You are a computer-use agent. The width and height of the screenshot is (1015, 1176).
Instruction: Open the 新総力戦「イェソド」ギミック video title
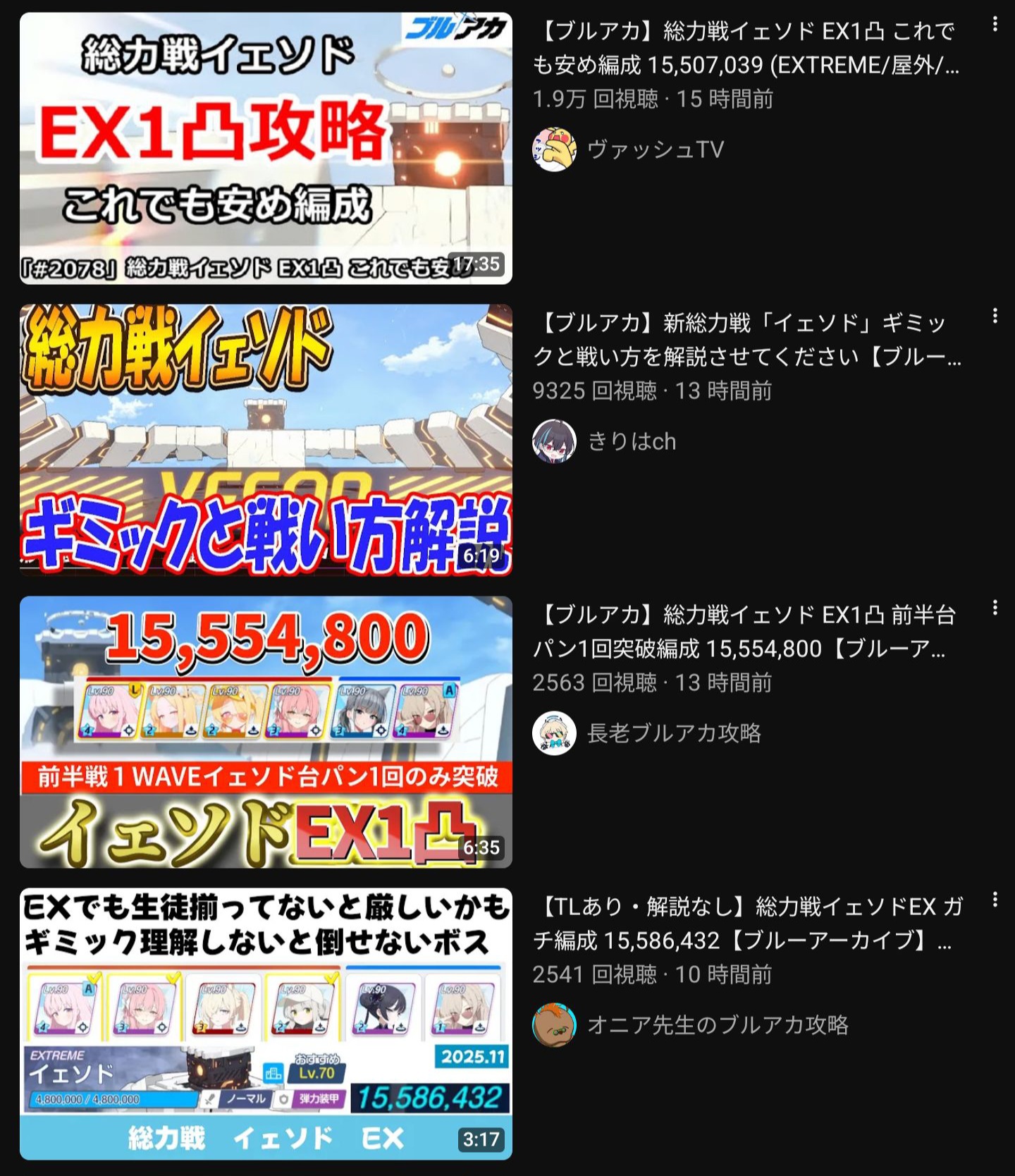tap(746, 340)
